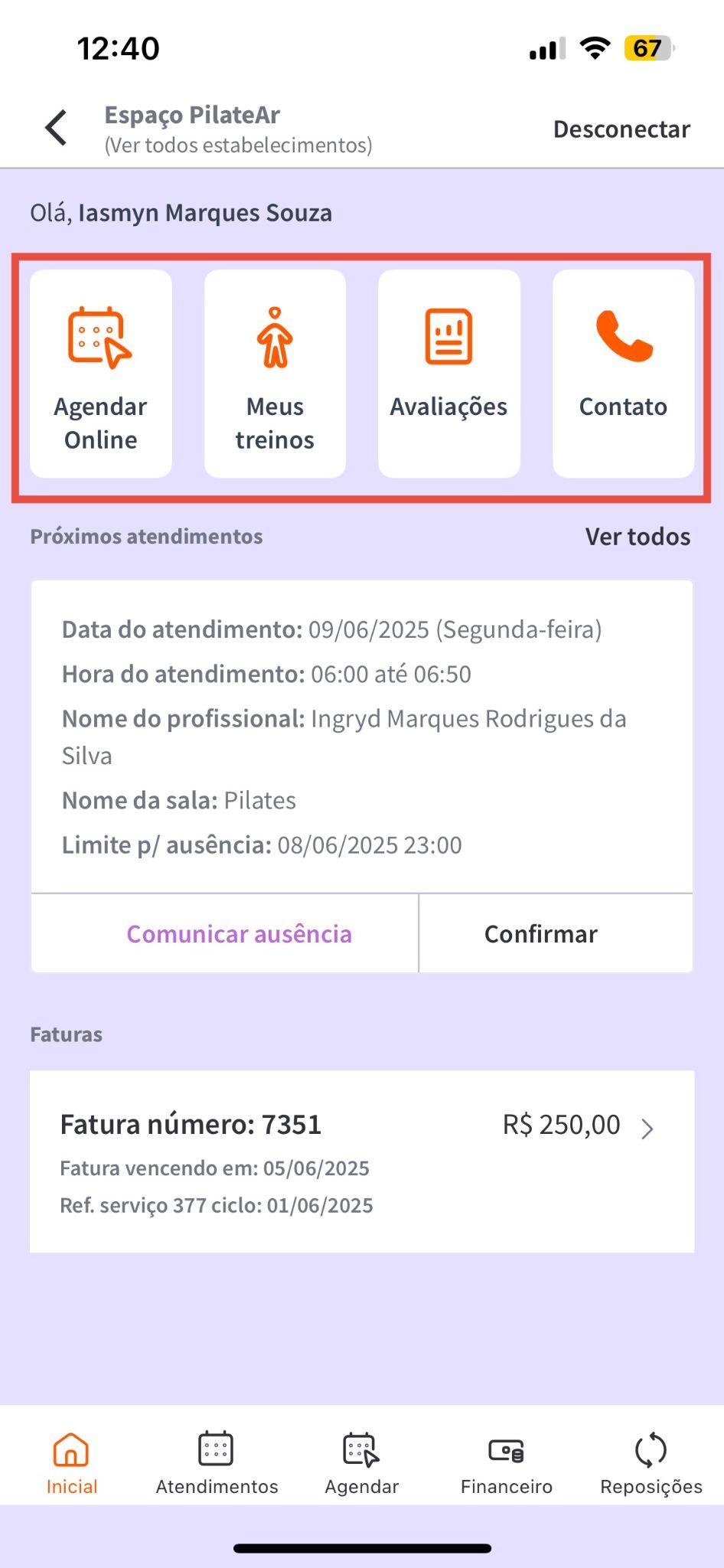The height and width of the screenshot is (1568, 724).
Task: Switch to the Inicial tab
Action: [71, 1464]
